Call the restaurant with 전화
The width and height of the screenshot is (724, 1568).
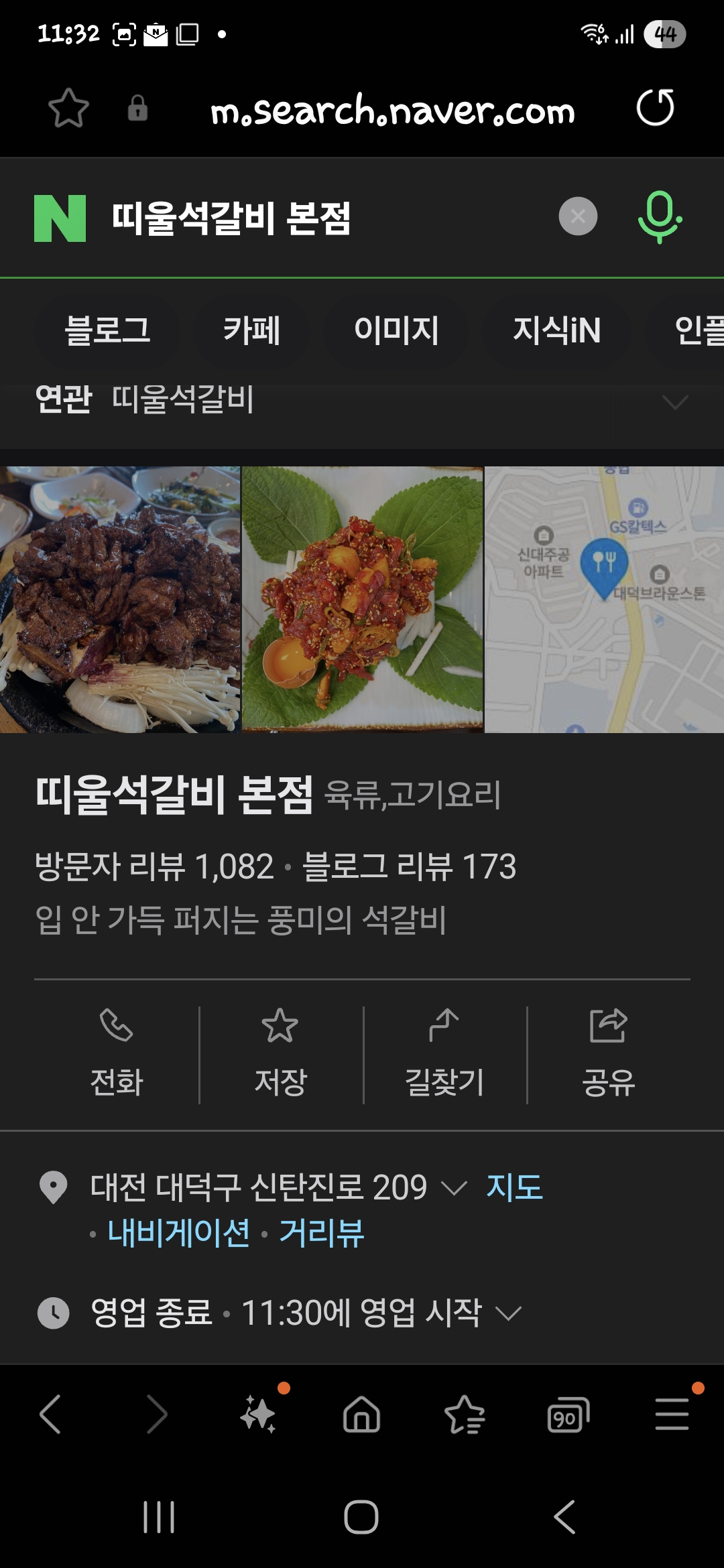pyautogui.click(x=117, y=1054)
